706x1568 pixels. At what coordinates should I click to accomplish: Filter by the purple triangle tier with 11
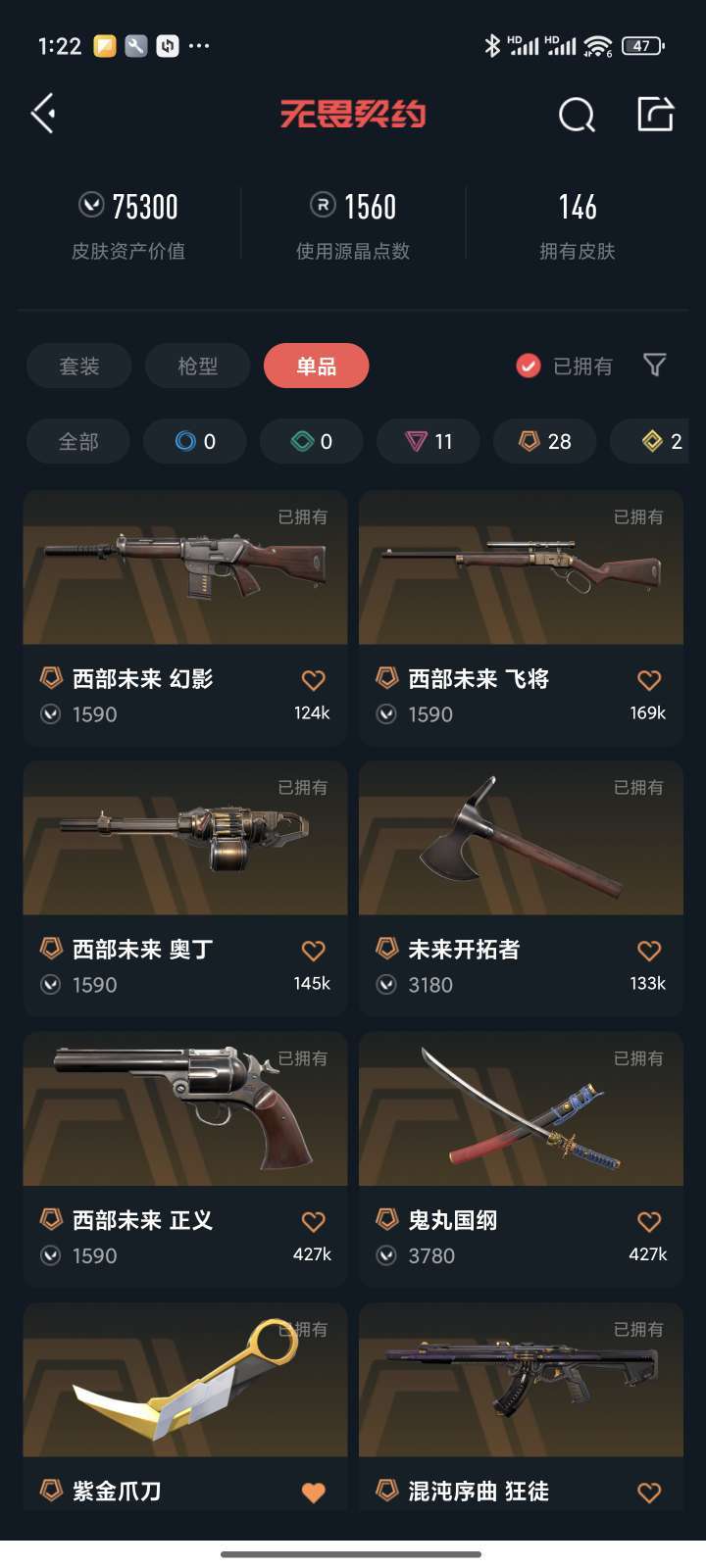pyautogui.click(x=429, y=441)
